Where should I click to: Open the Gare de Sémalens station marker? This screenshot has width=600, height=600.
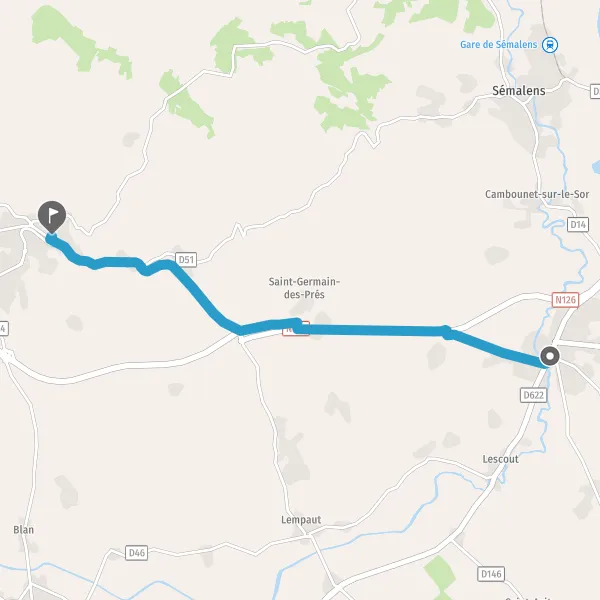tap(550, 45)
